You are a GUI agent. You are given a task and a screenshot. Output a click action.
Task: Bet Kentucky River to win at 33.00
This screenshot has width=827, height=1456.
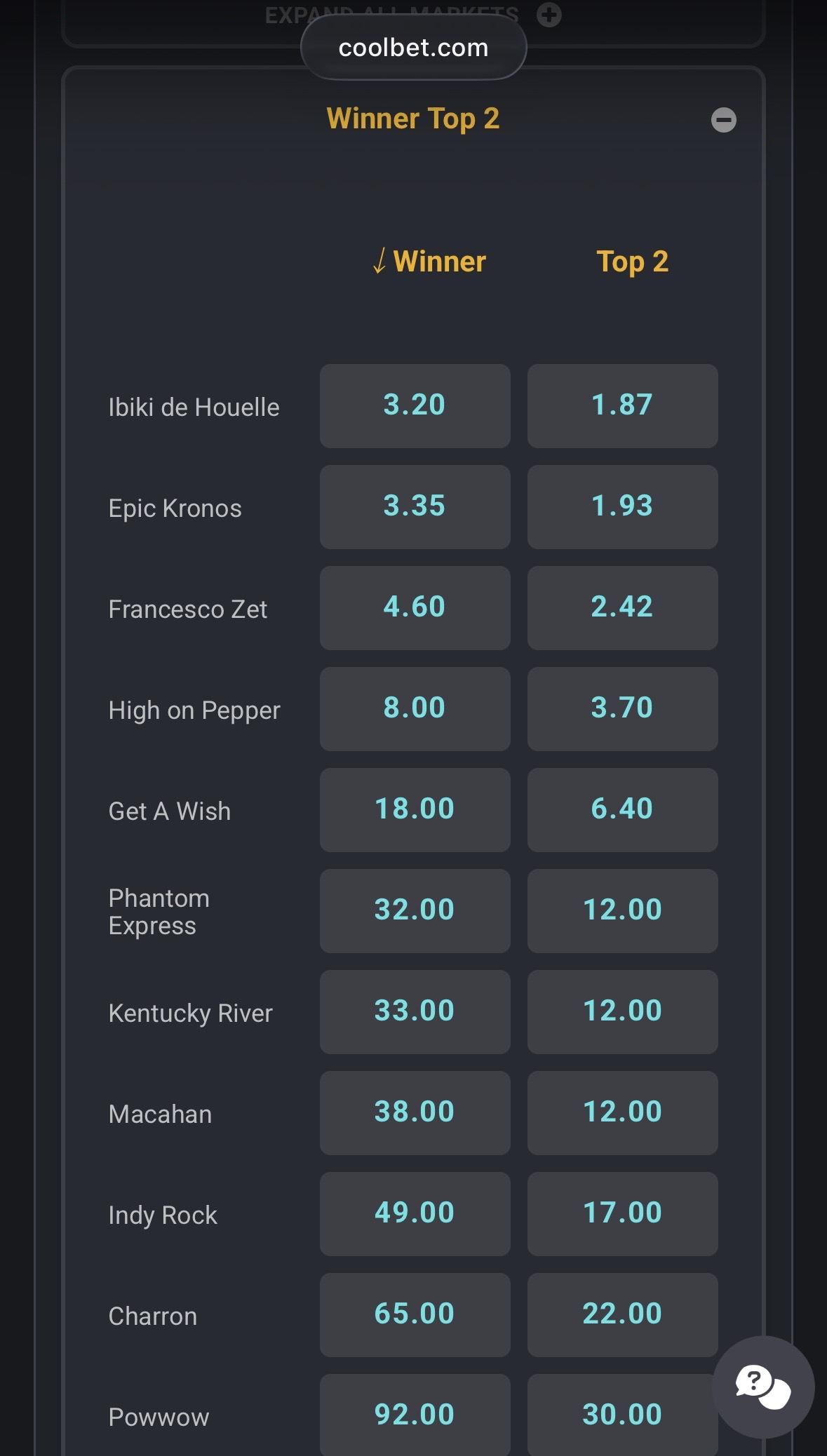tap(415, 1011)
